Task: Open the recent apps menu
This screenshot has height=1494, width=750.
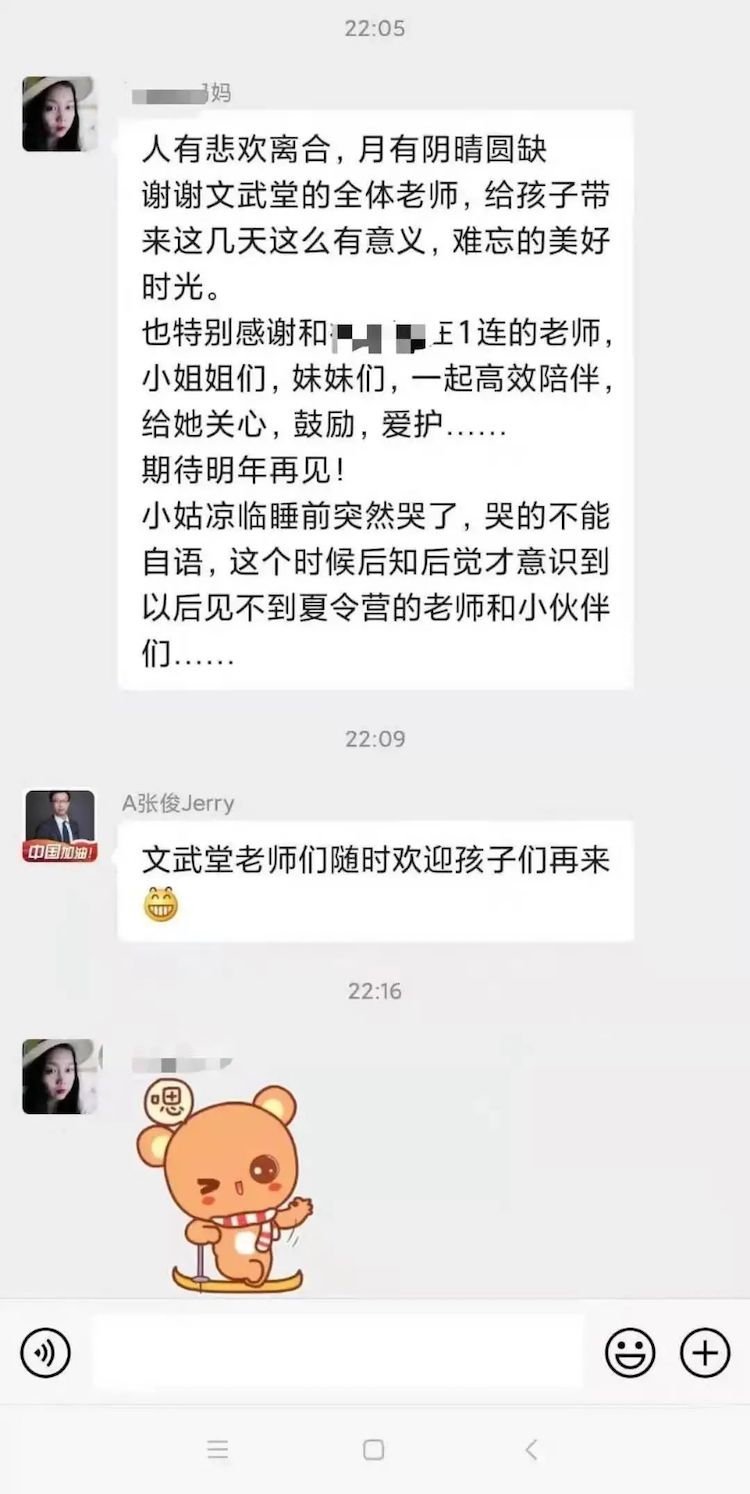Action: (x=217, y=1449)
